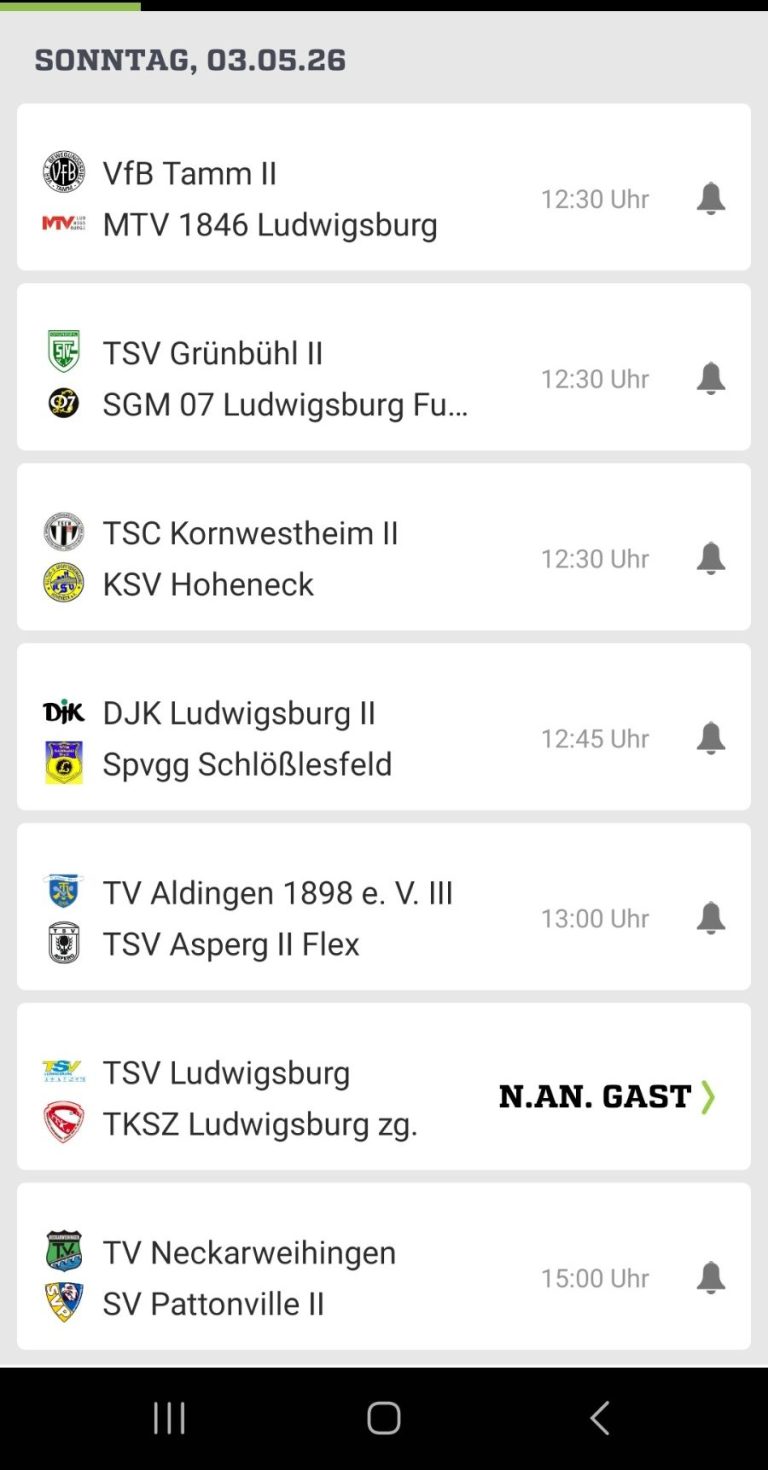The height and width of the screenshot is (1470, 768).
Task: Turn on alert for DJK Ludwigsburg II match
Action: 710,738
